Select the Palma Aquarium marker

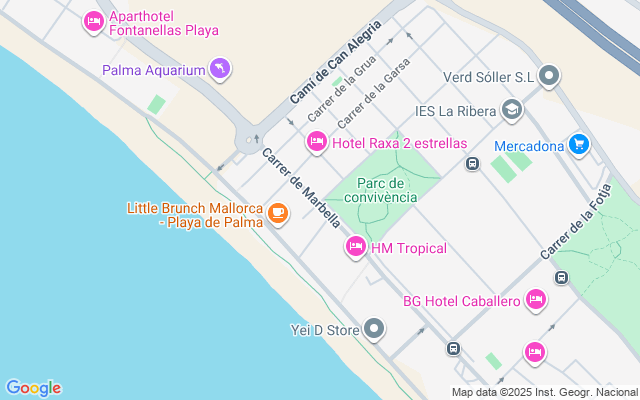[x=220, y=69]
